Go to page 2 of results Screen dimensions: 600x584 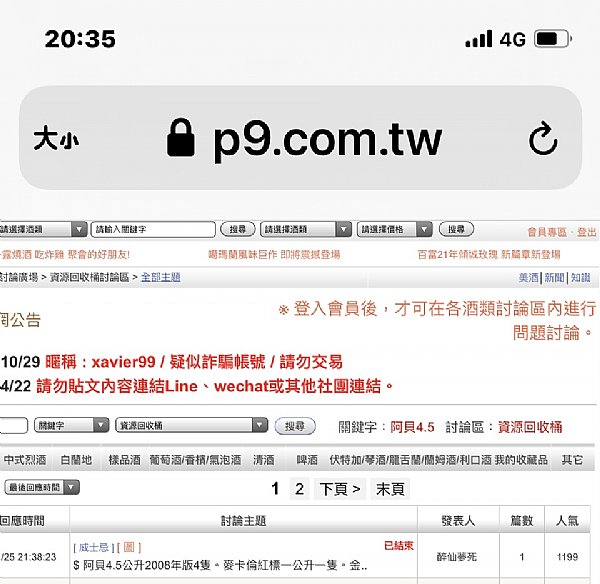tap(299, 489)
